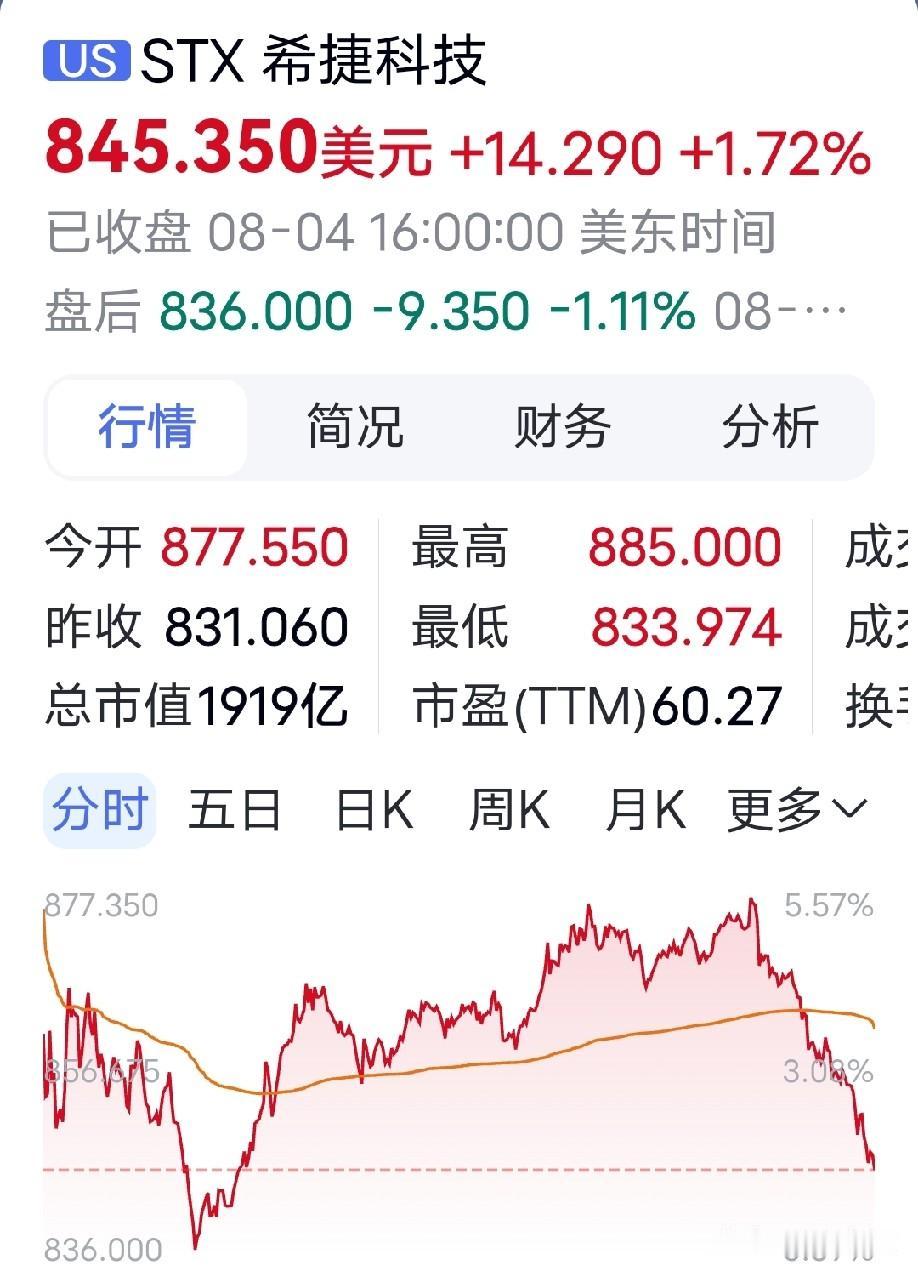Switch to the 分析 tab
The image size is (918, 1275).
click(x=770, y=427)
